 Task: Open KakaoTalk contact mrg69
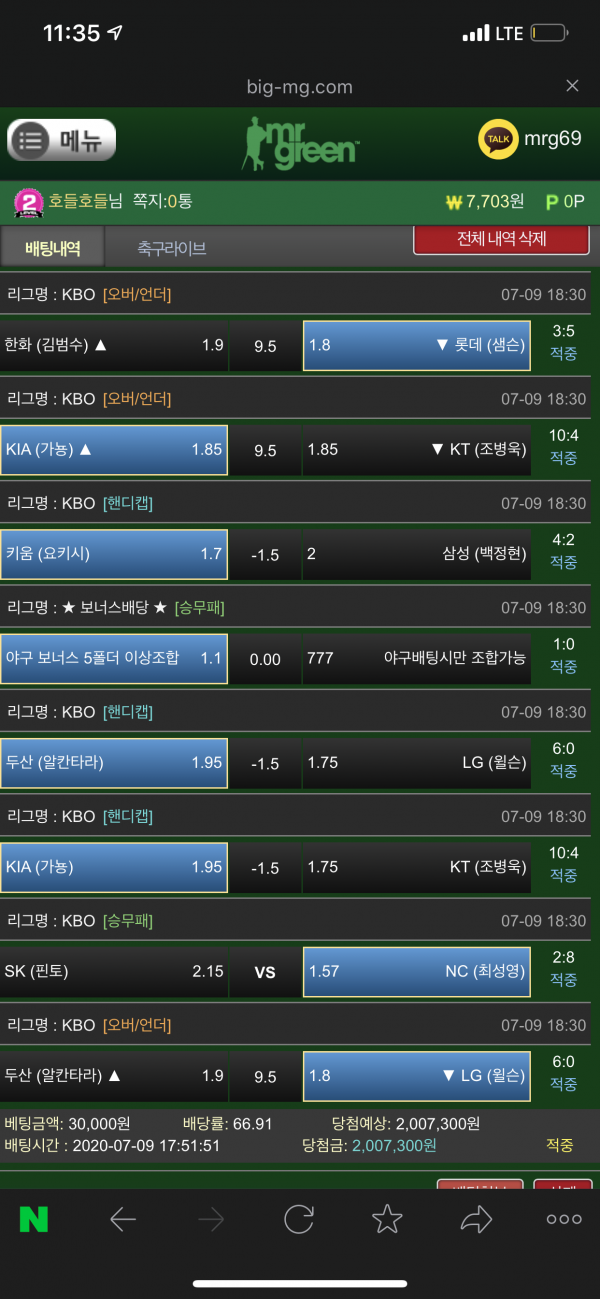pos(530,139)
